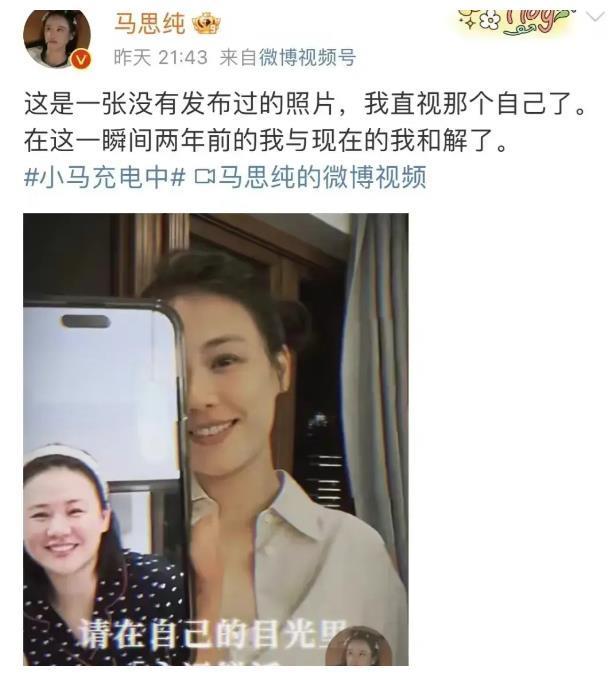Tap the 微博视频号 source link
This screenshot has width=616, height=676.
[307, 57]
